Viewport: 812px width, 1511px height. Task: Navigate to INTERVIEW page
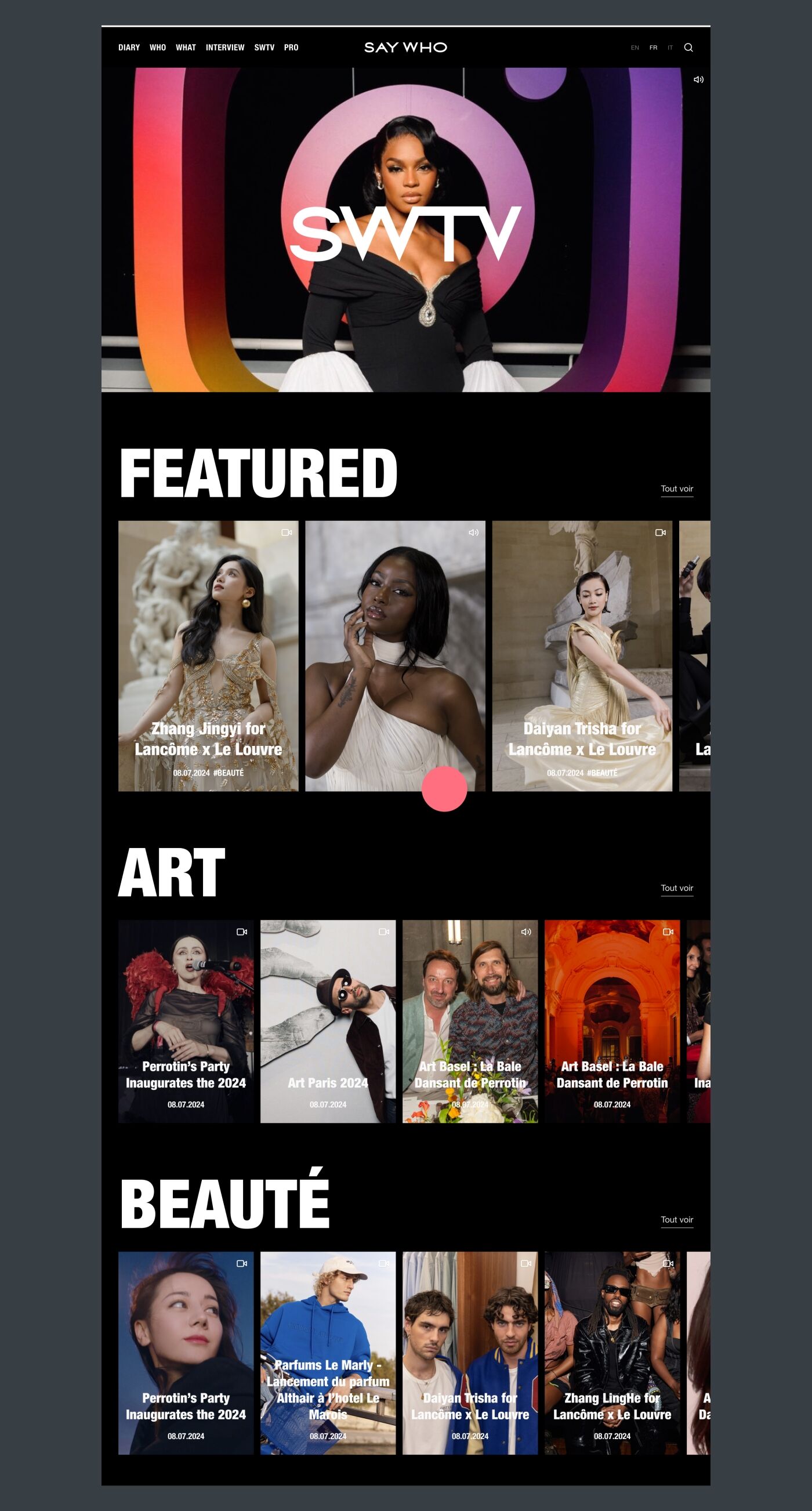[x=224, y=48]
